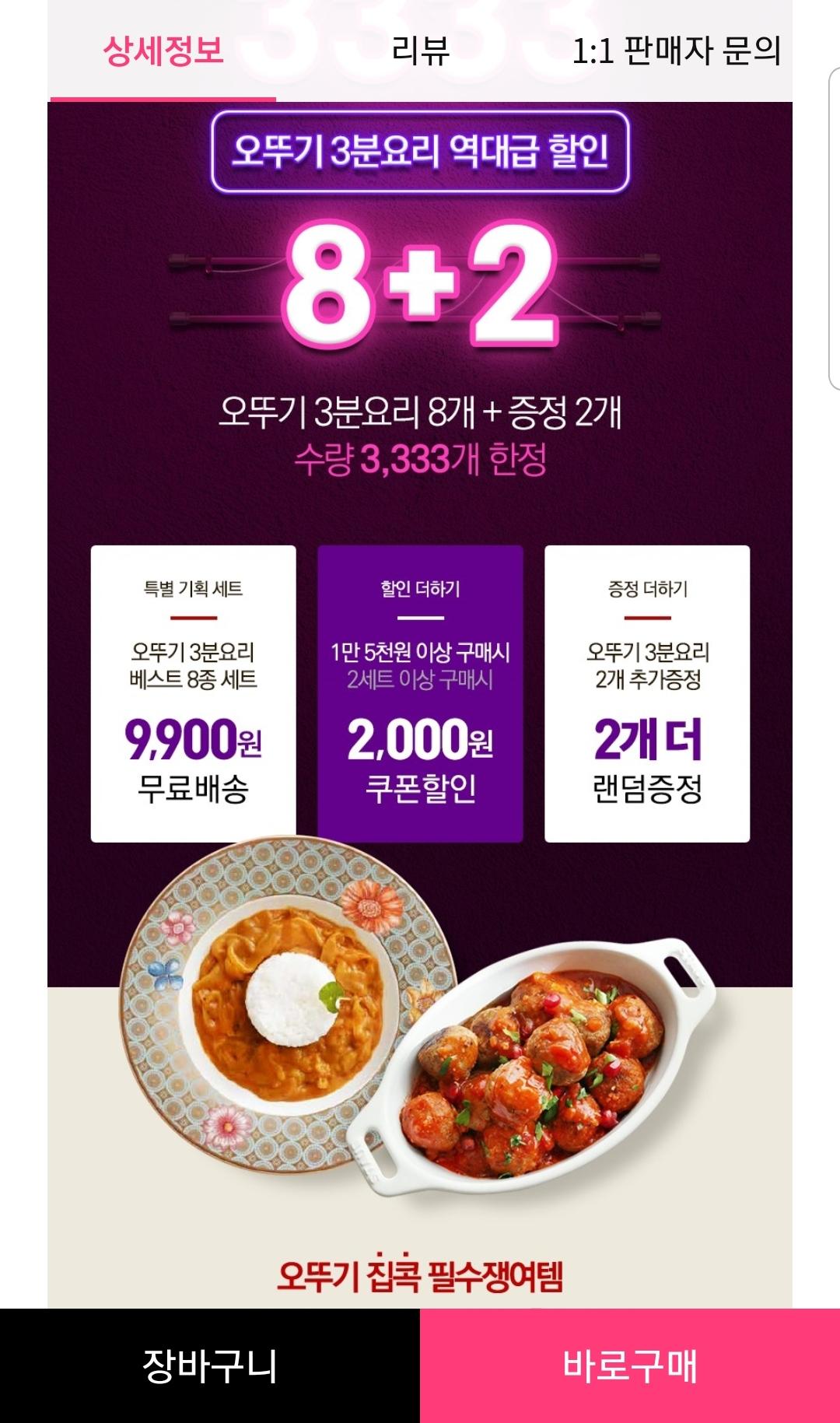This screenshot has height=1423, width=840.
Task: Switch to the 상세정보 tab
Action: tap(163, 51)
